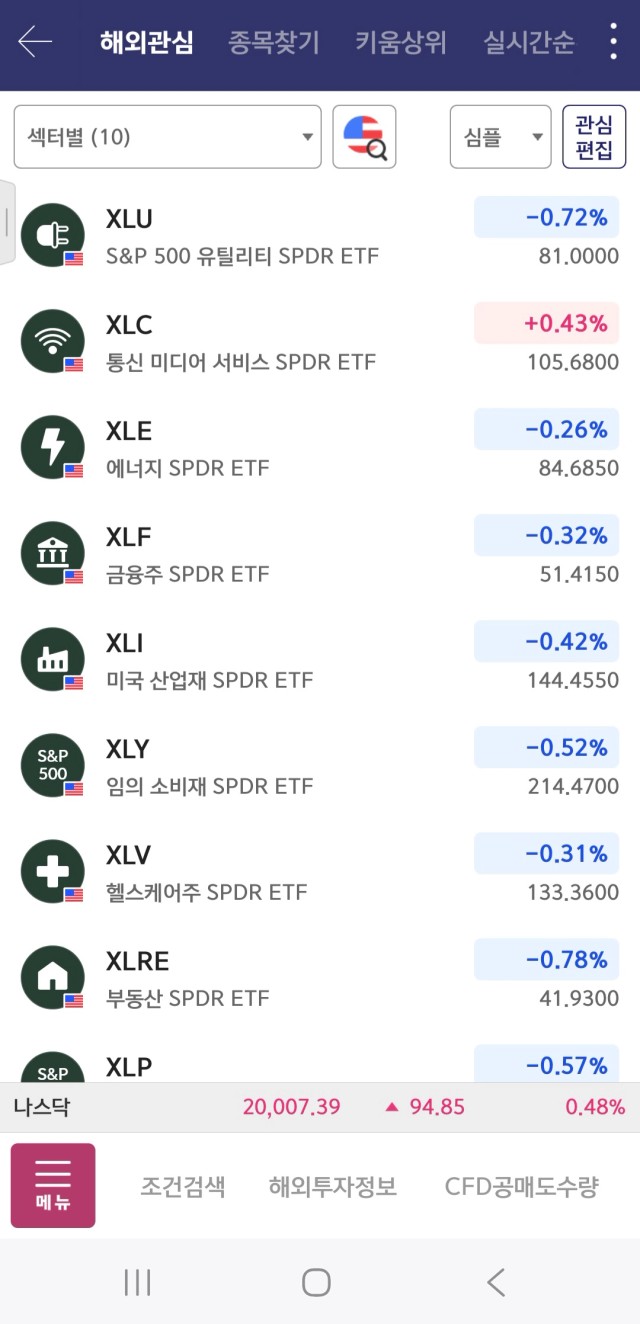
Task: Tap the 관심편집 button
Action: [594, 137]
